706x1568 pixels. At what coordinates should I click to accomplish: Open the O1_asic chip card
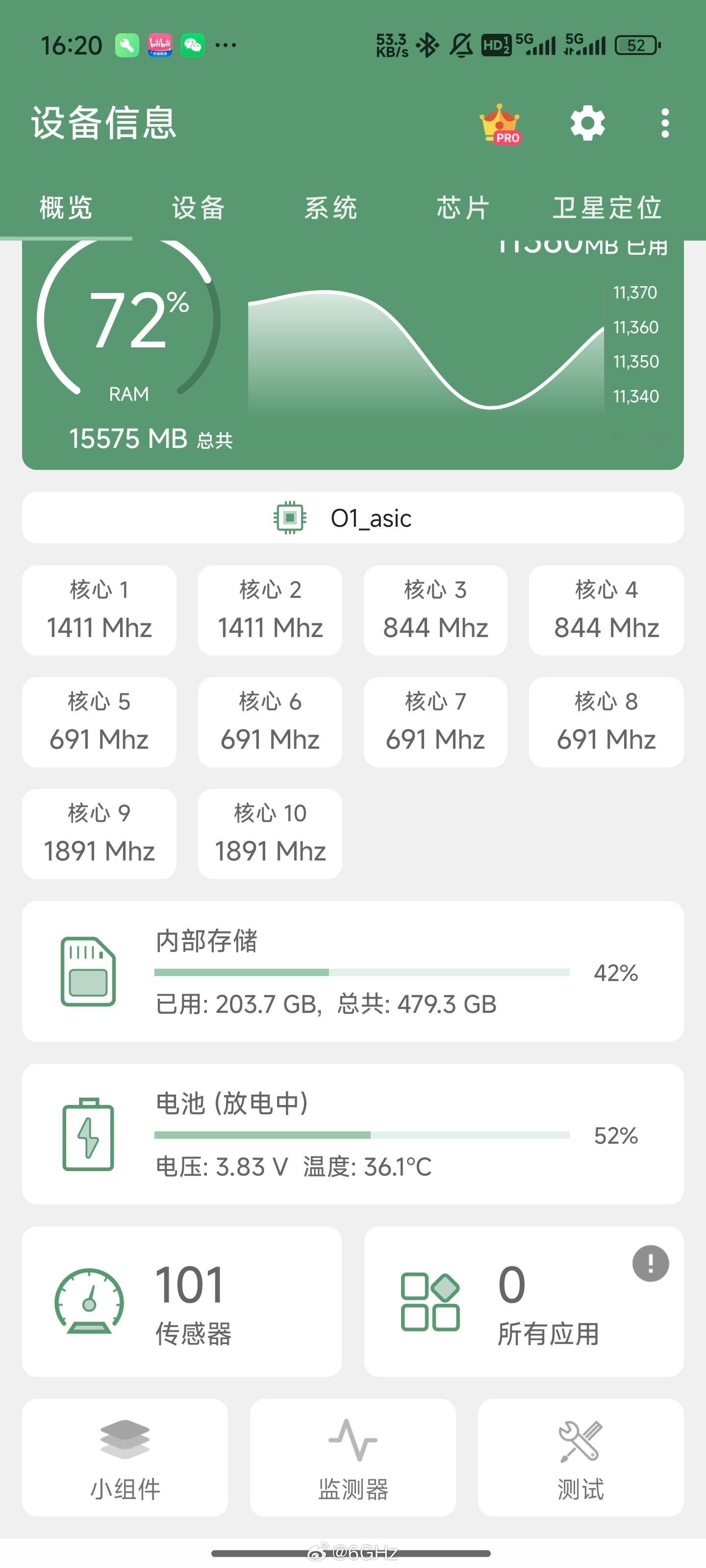(x=353, y=518)
